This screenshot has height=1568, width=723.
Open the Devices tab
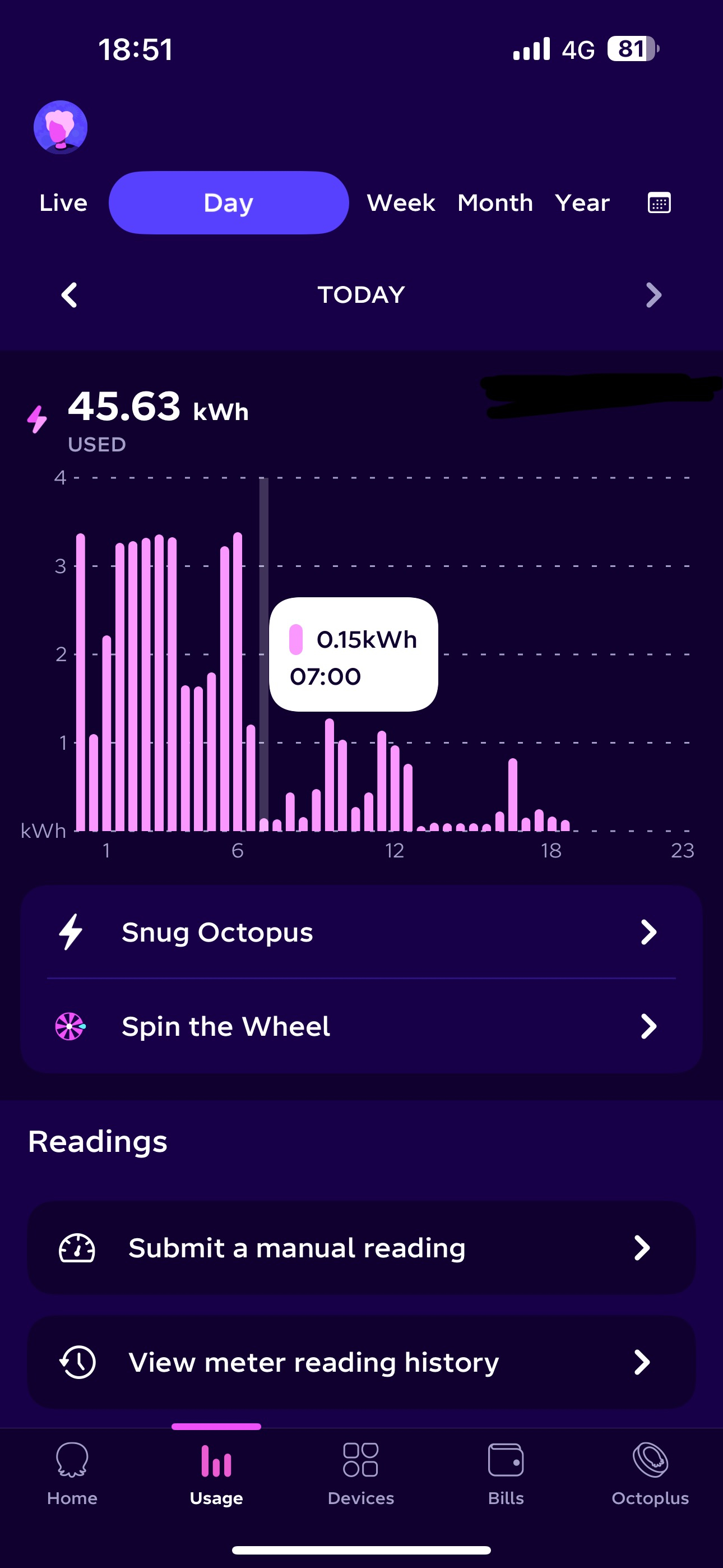click(361, 1473)
